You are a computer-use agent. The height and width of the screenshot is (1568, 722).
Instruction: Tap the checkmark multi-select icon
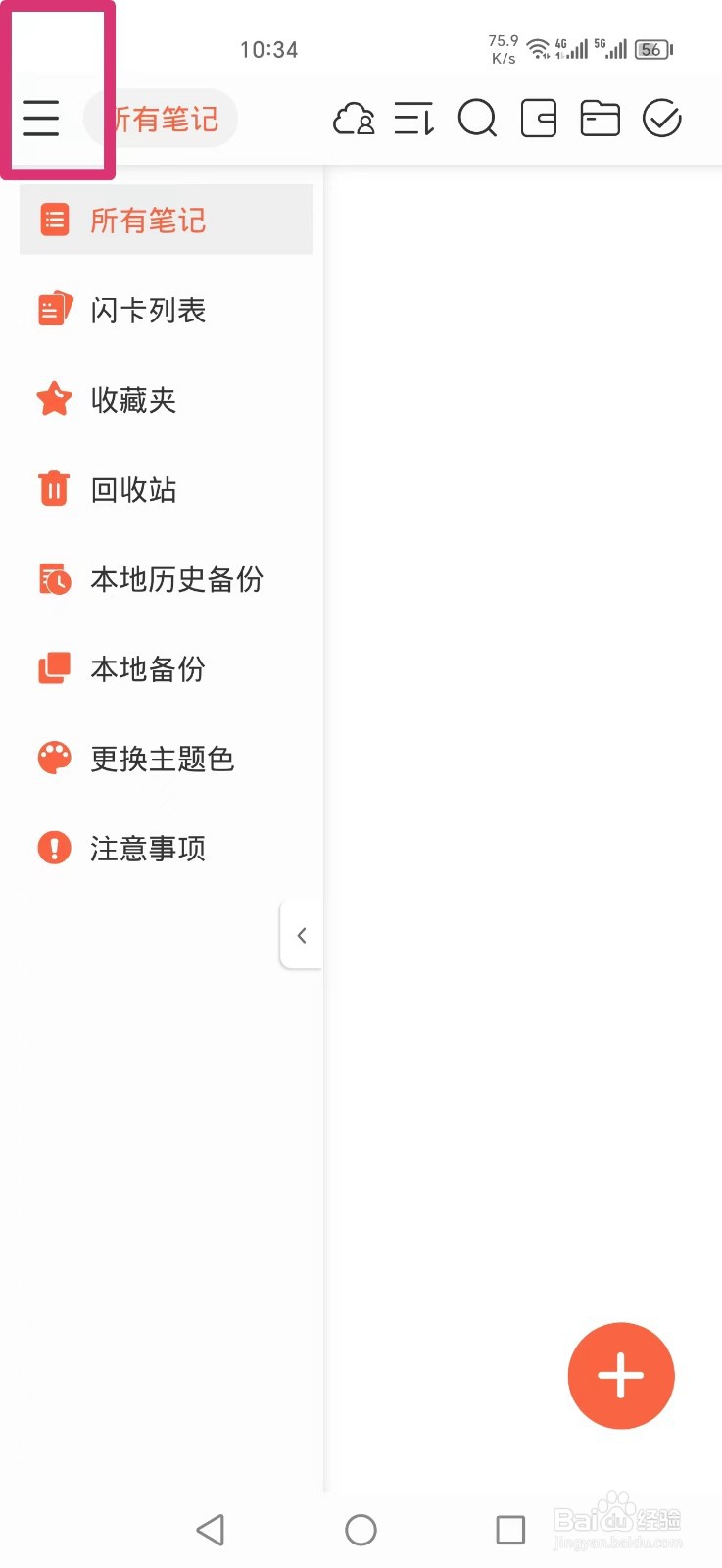(x=661, y=119)
